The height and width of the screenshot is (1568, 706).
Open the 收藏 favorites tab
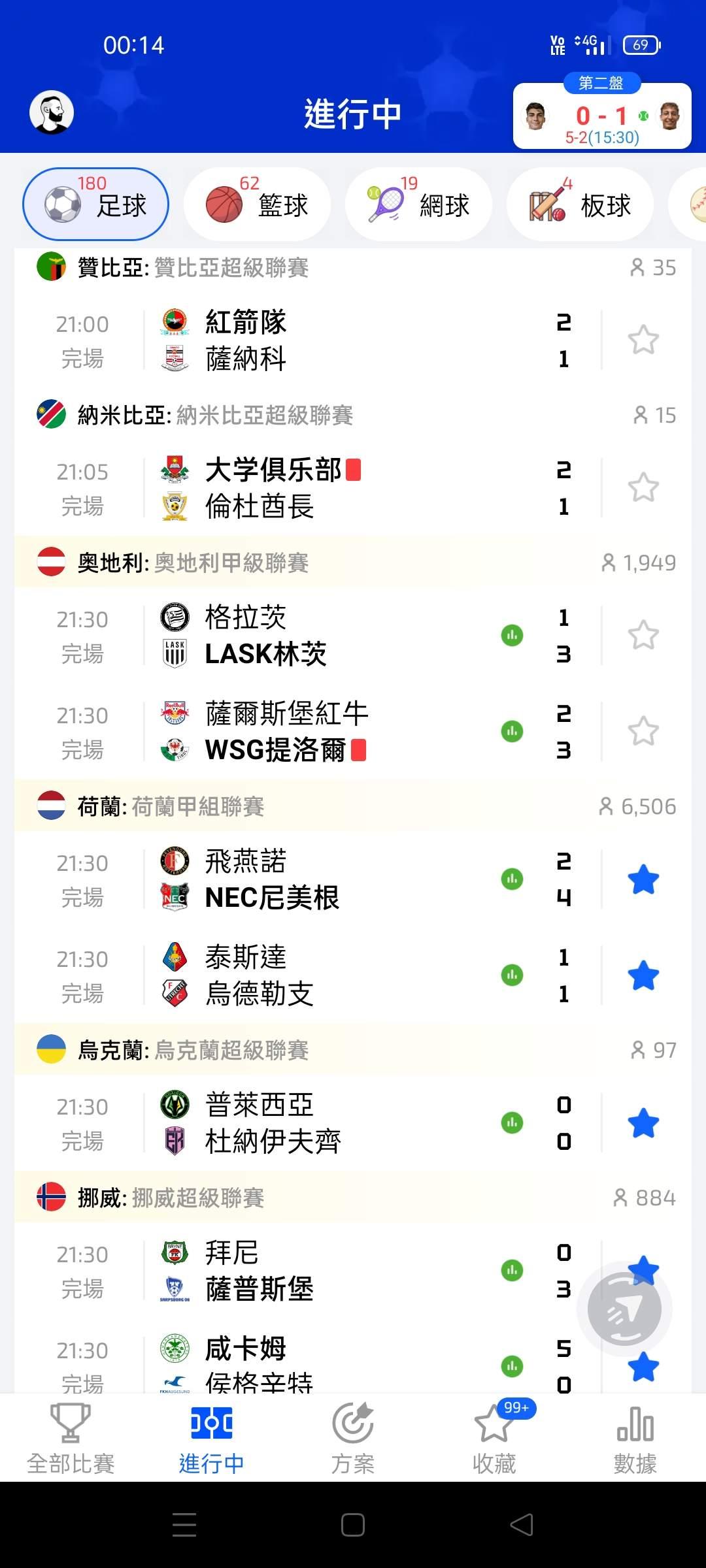[x=494, y=1439]
